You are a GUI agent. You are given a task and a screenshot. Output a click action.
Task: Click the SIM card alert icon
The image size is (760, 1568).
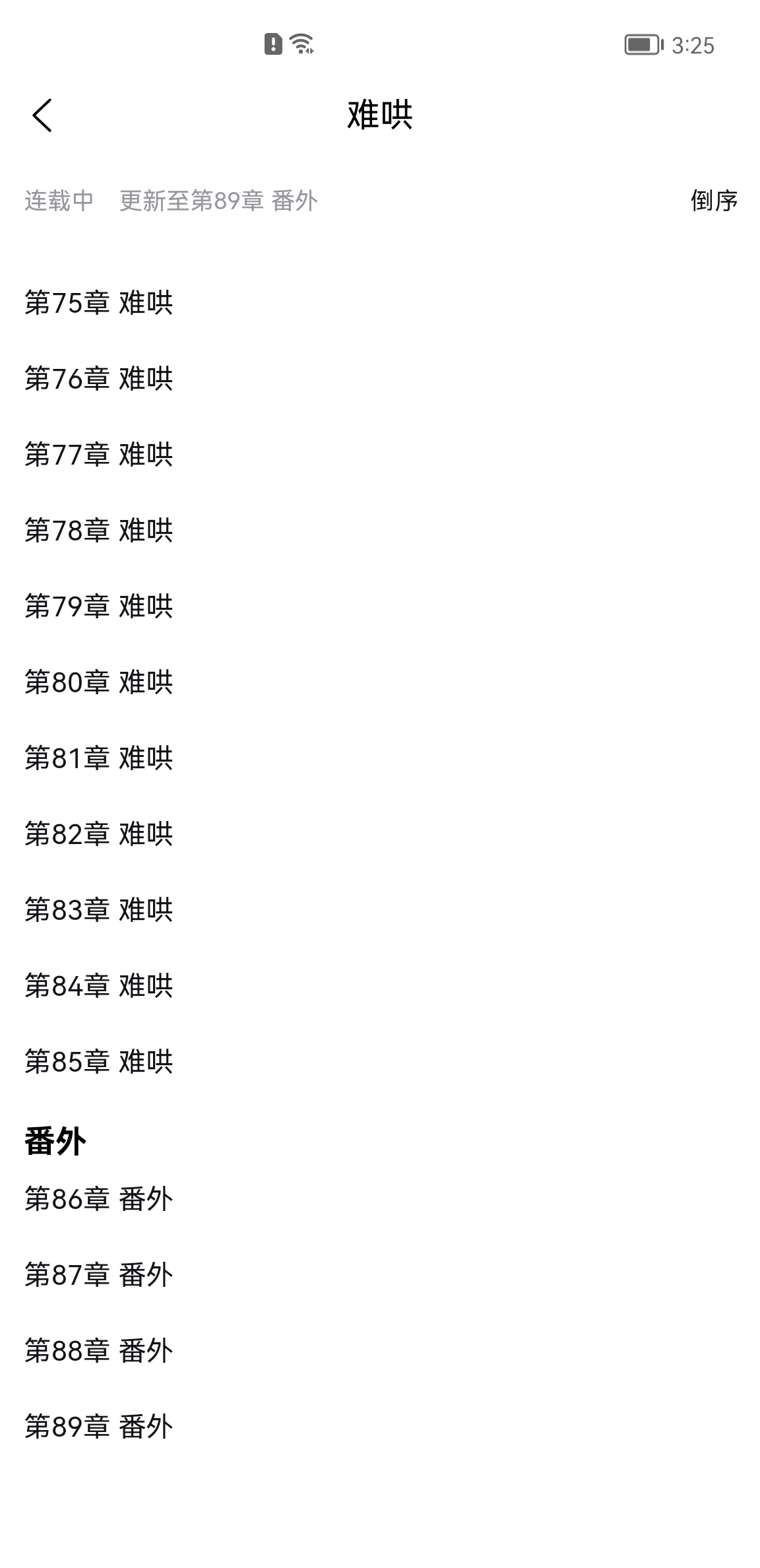coord(272,45)
